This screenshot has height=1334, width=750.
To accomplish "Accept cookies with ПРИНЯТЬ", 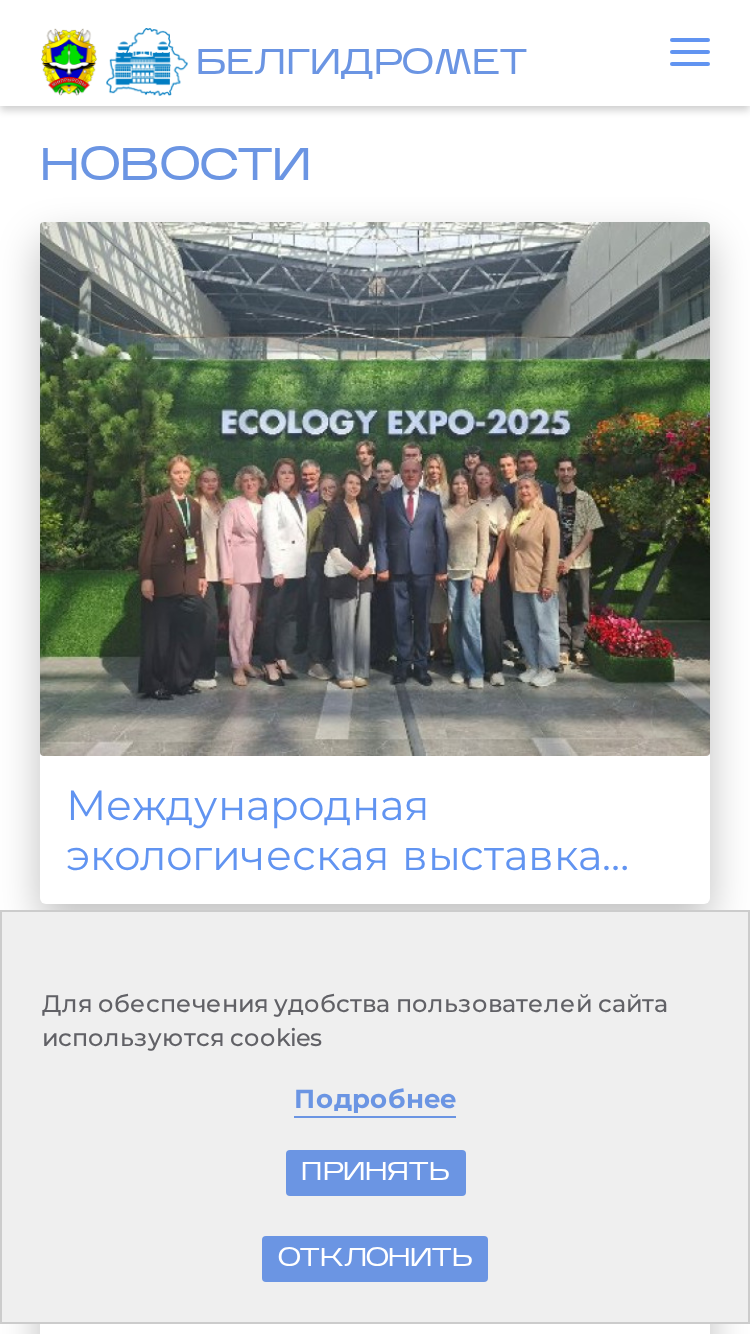I will (376, 1173).
